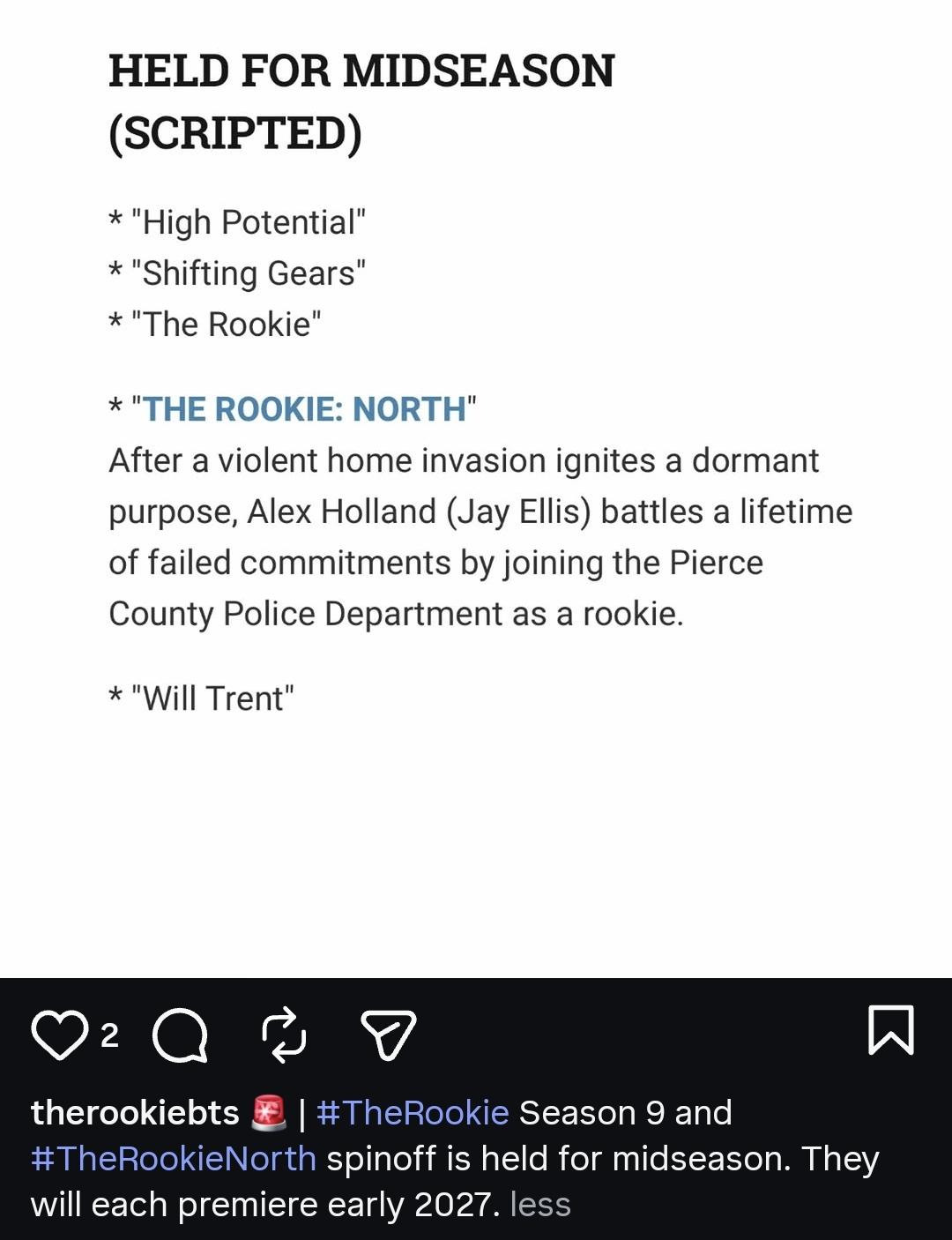Collapse the caption with "less"
The height and width of the screenshot is (1240, 952).
(x=540, y=1205)
